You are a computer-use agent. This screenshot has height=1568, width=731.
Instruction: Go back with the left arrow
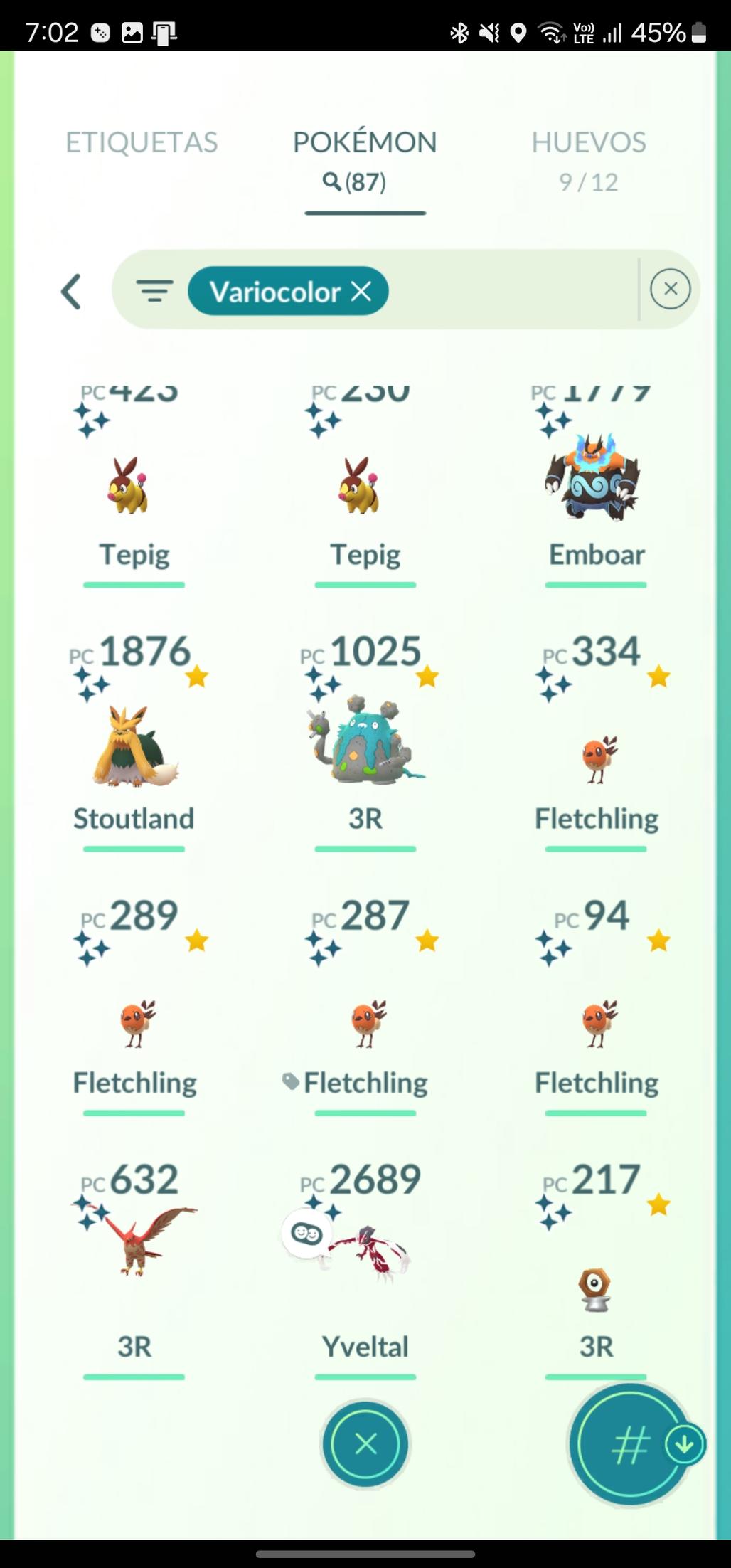click(71, 291)
